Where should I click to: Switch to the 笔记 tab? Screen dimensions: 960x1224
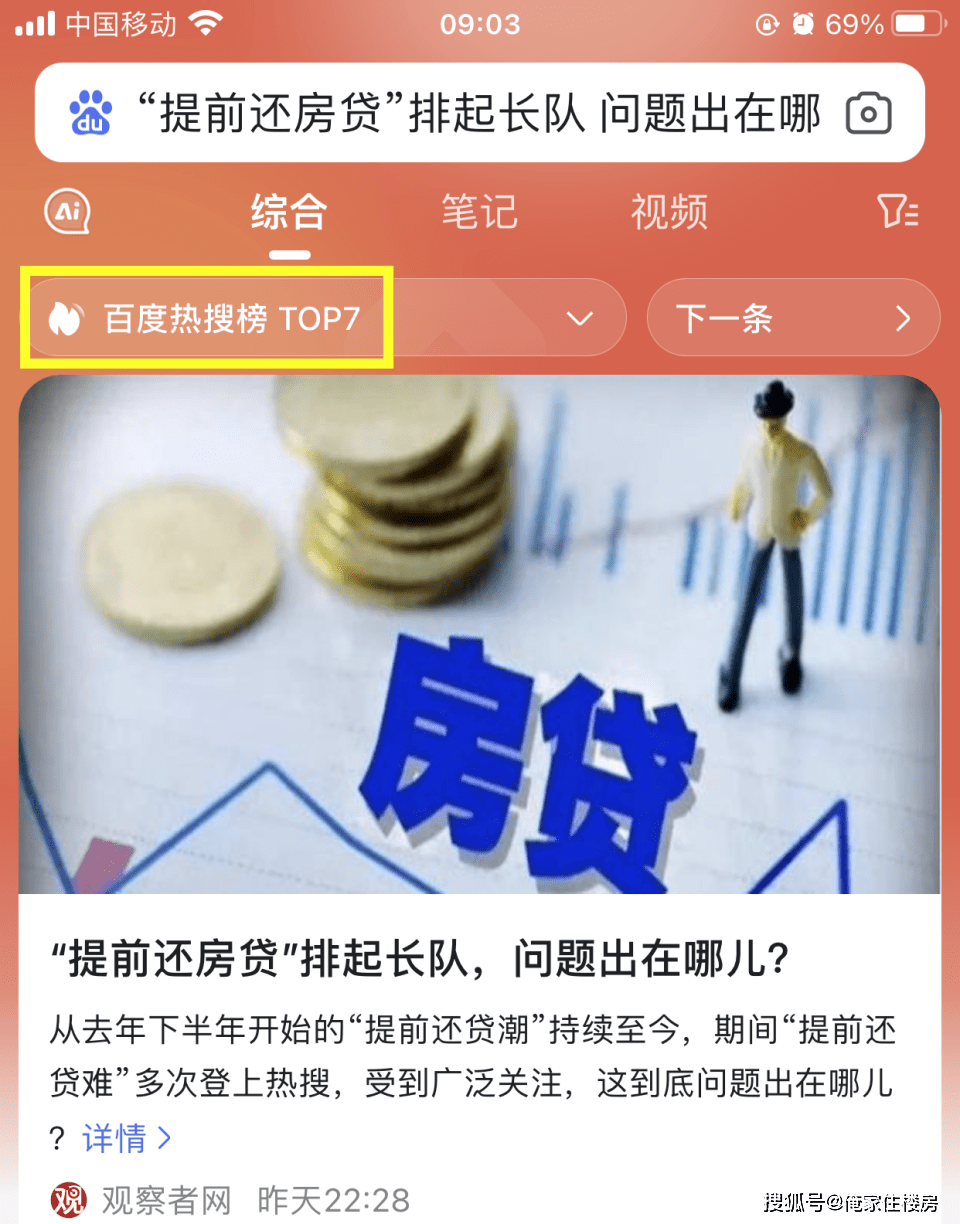point(479,212)
